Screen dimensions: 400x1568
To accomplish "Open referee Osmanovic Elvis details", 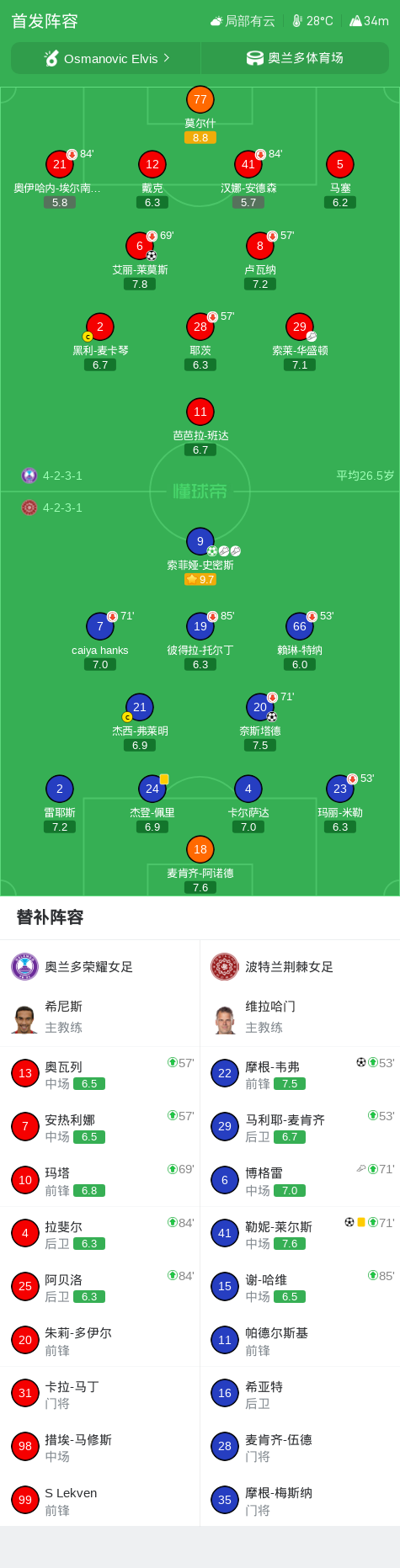I will click(x=106, y=58).
